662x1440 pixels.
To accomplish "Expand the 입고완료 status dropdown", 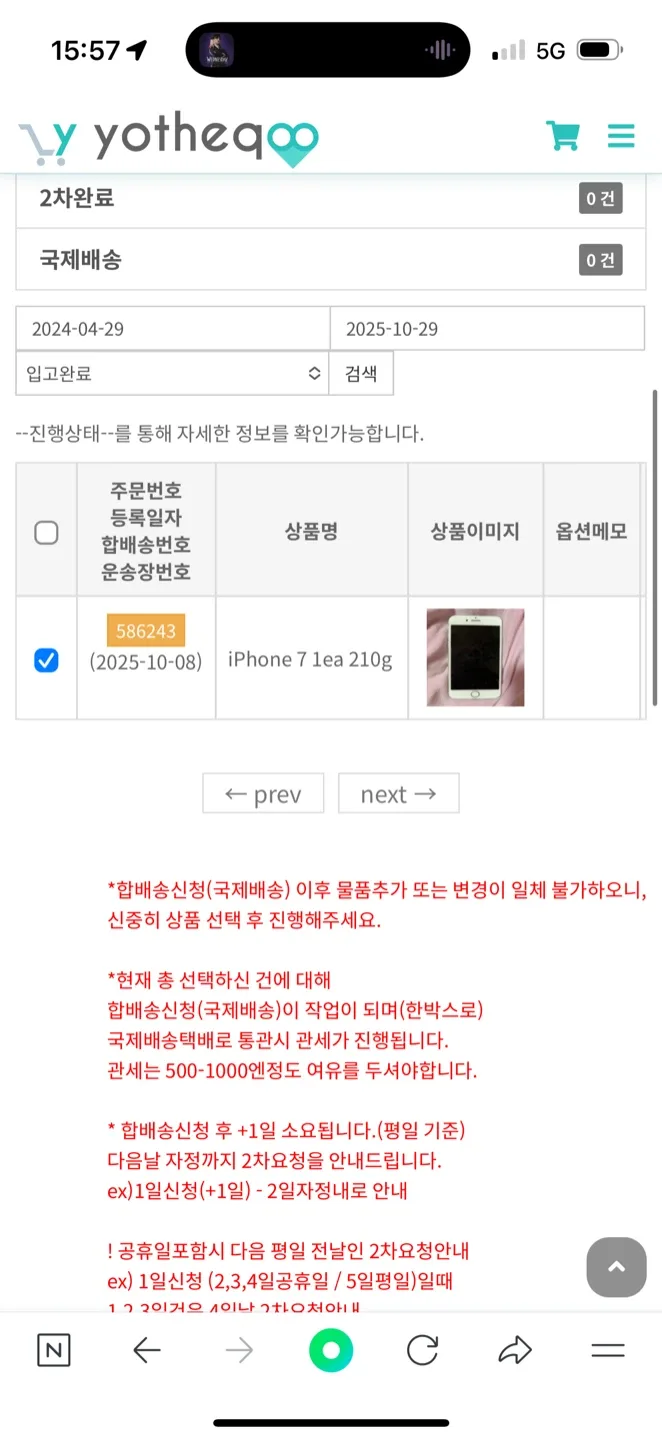I will pos(172,373).
